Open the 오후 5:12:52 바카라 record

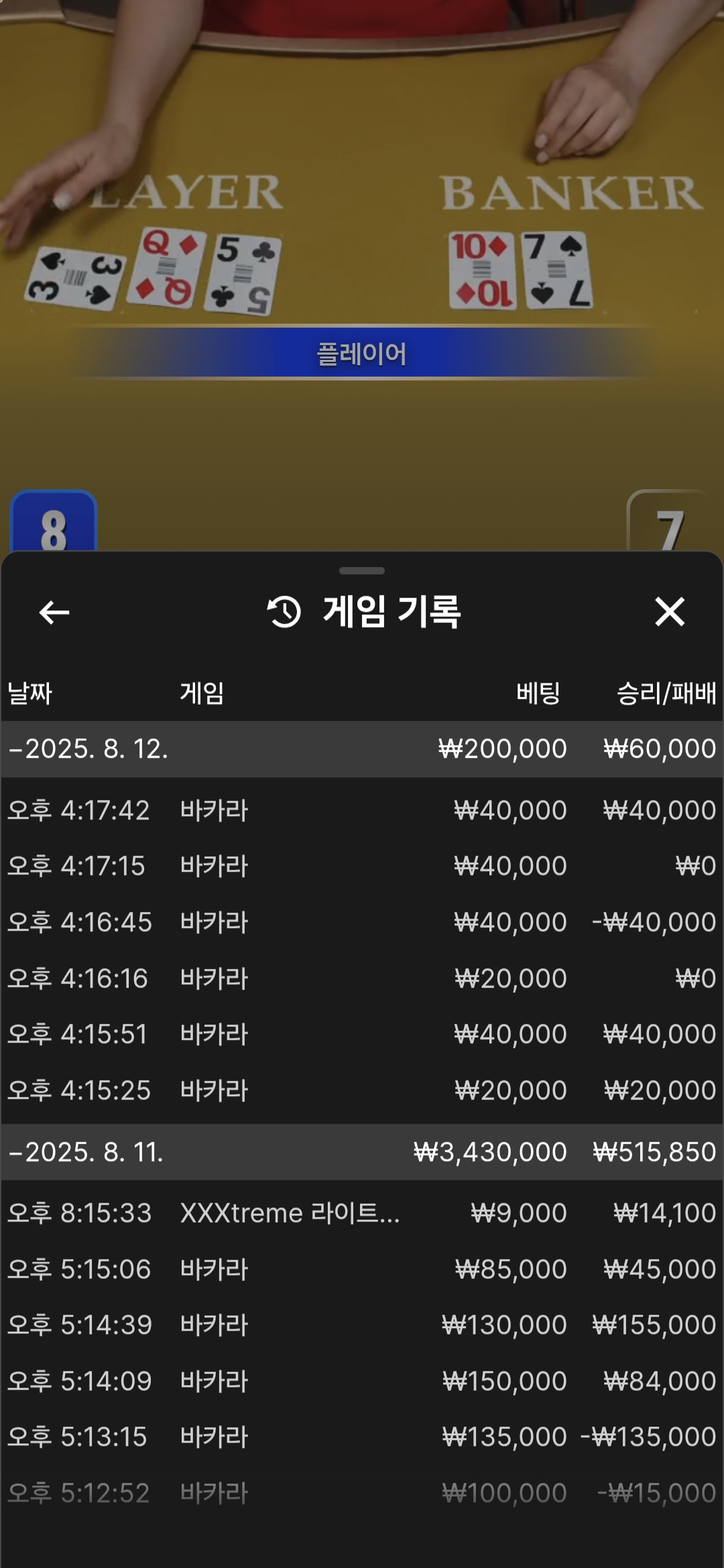tap(362, 1493)
